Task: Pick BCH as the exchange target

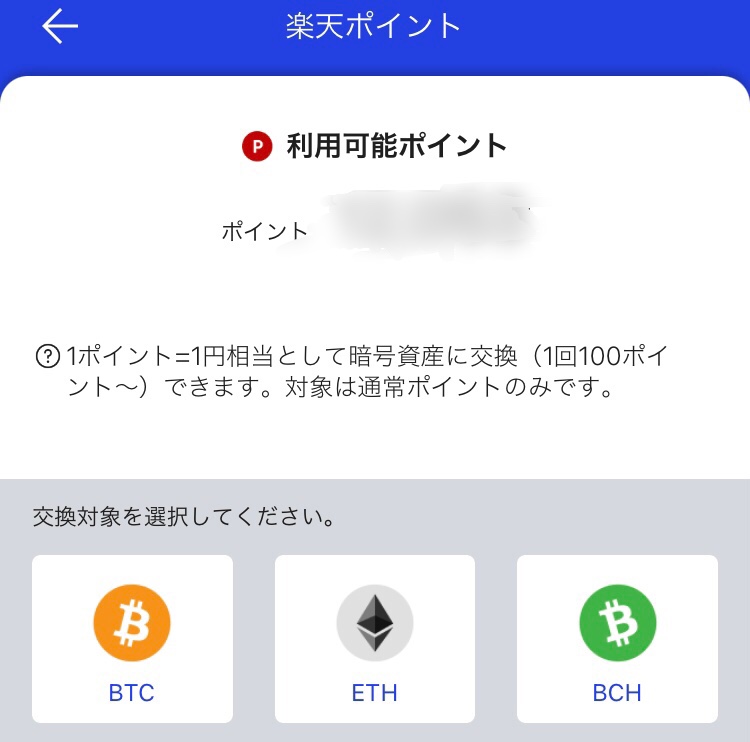Action: pyautogui.click(x=617, y=638)
